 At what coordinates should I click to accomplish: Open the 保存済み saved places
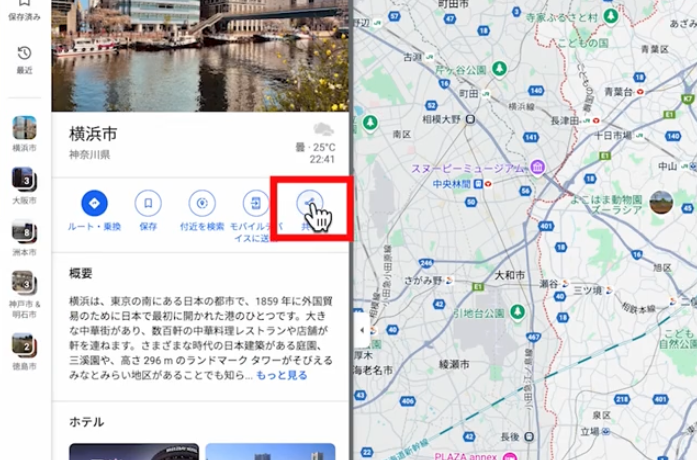pyautogui.click(x=24, y=10)
